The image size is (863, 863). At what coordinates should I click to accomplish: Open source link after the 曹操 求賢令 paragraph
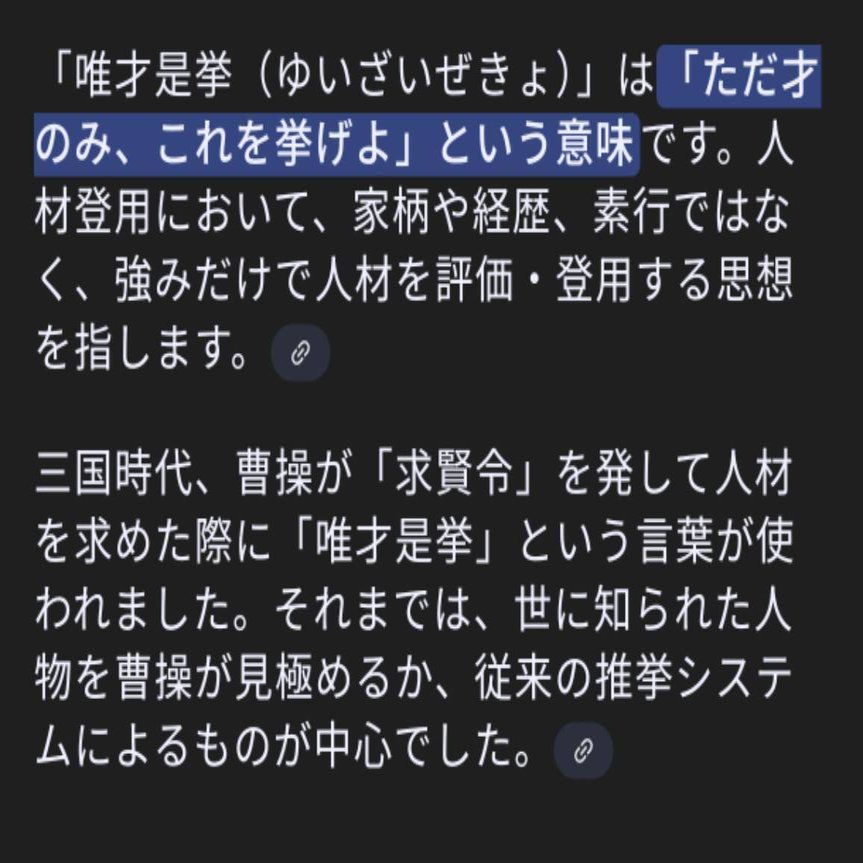tap(583, 750)
